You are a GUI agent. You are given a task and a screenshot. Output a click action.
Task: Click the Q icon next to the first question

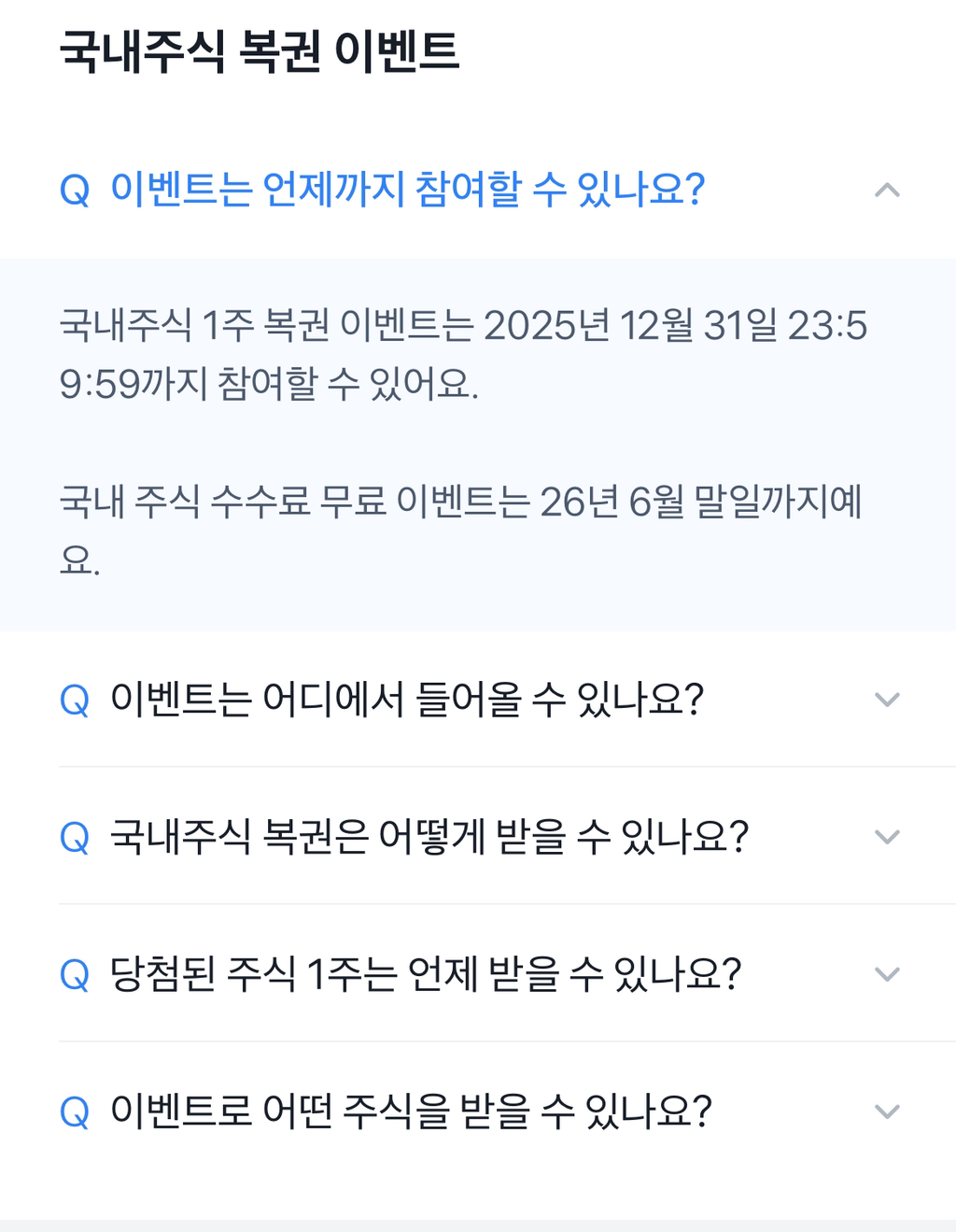point(75,190)
